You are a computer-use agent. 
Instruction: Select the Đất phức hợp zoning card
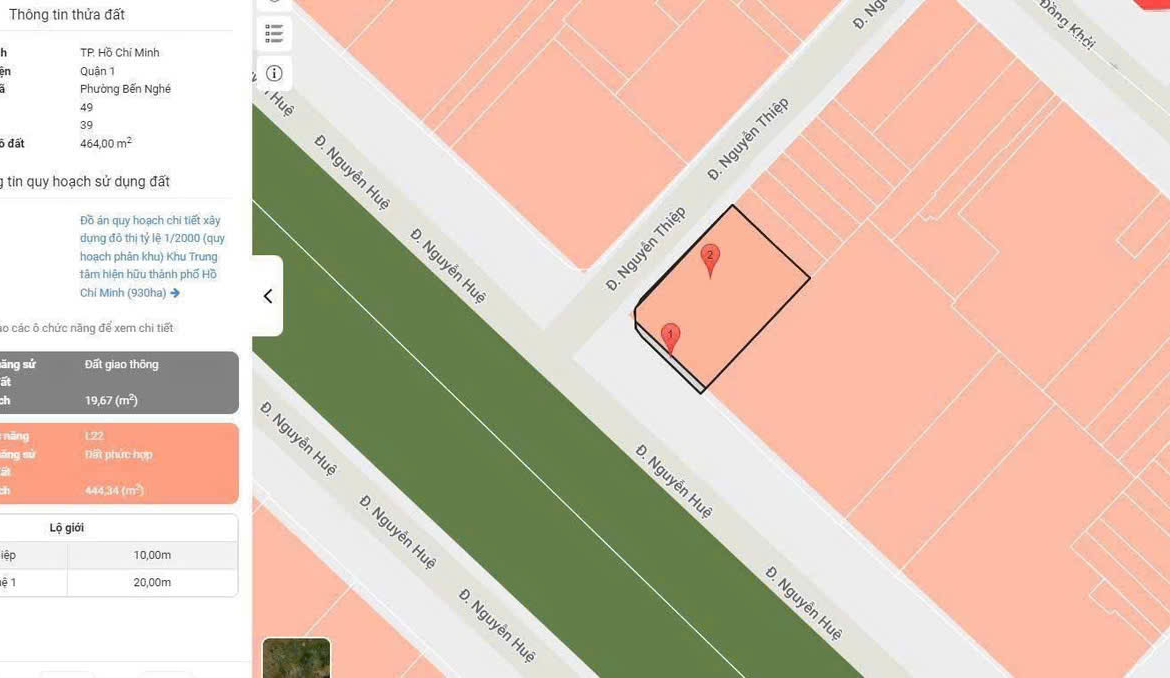click(120, 463)
